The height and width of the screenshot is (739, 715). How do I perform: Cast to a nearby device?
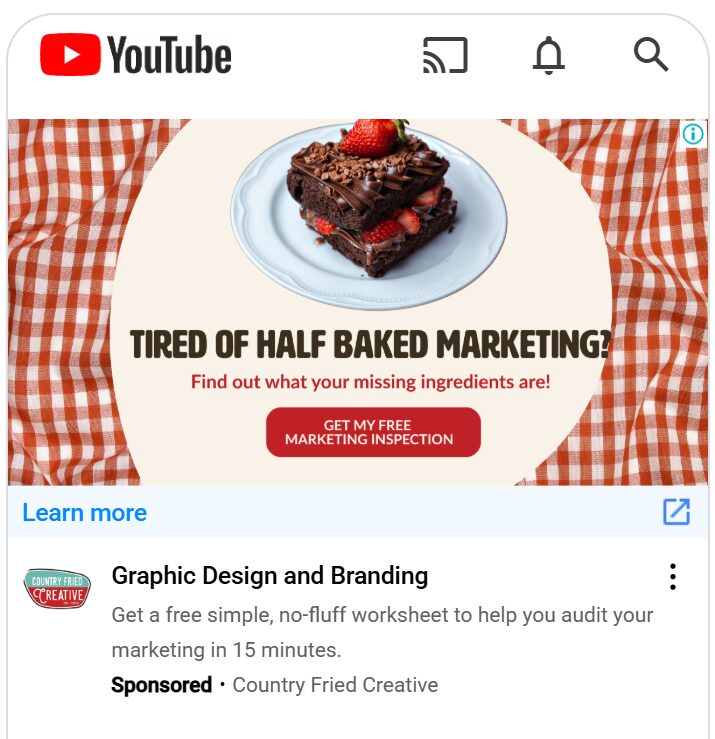click(445, 55)
